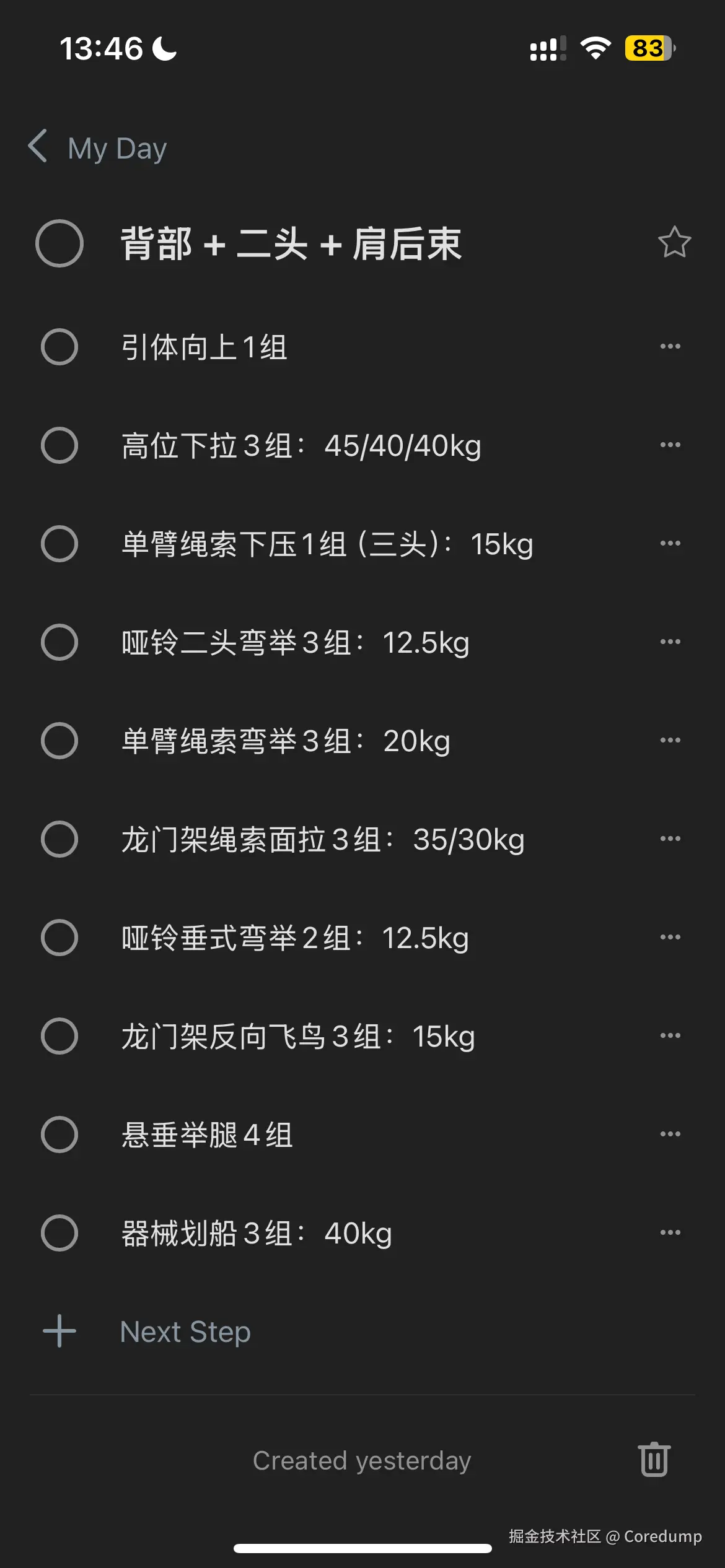Image resolution: width=725 pixels, height=1568 pixels.
Task: Open options for 龙门架反向飞鸟3组 step
Action: [671, 1035]
